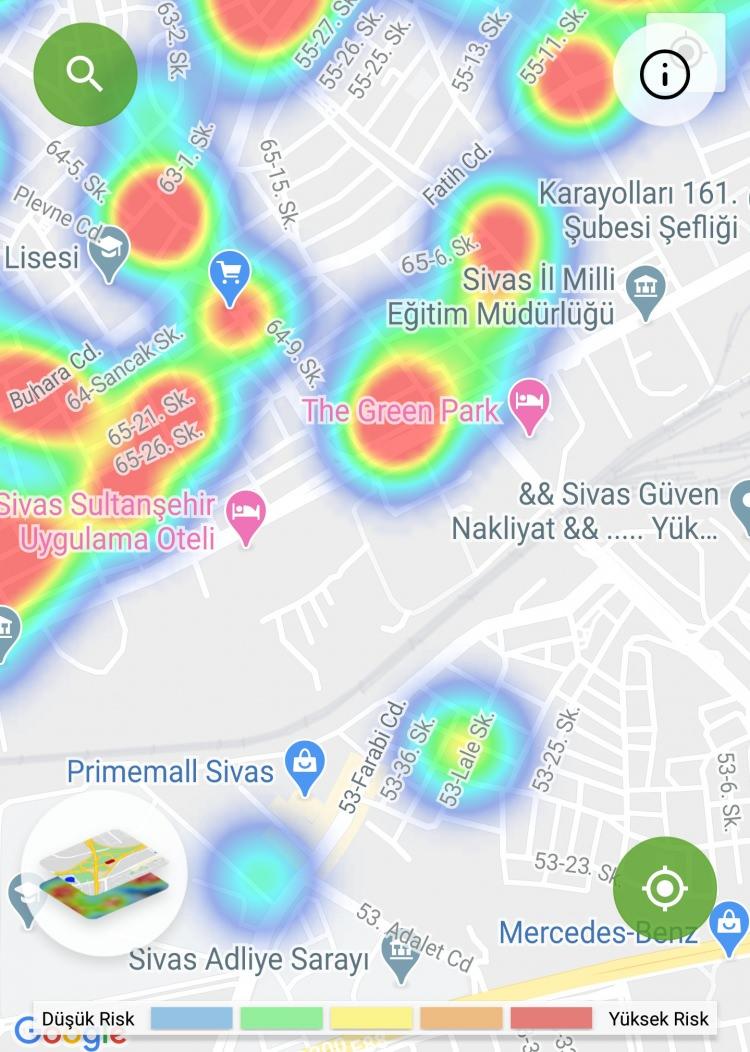Open the info button
750x1052 pixels.
pyautogui.click(x=665, y=74)
